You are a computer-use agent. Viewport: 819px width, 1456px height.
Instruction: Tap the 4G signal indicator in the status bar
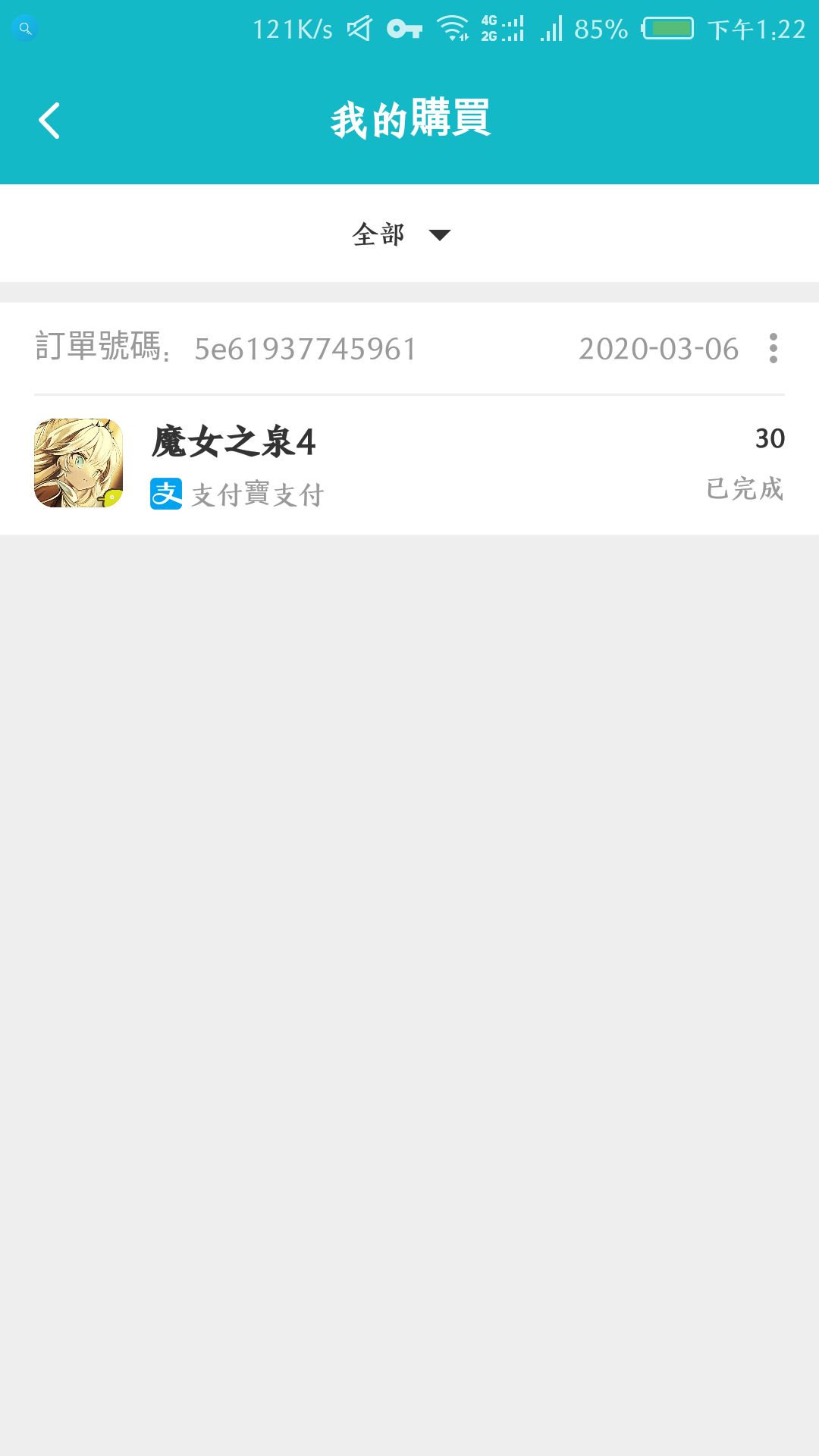pyautogui.click(x=501, y=29)
